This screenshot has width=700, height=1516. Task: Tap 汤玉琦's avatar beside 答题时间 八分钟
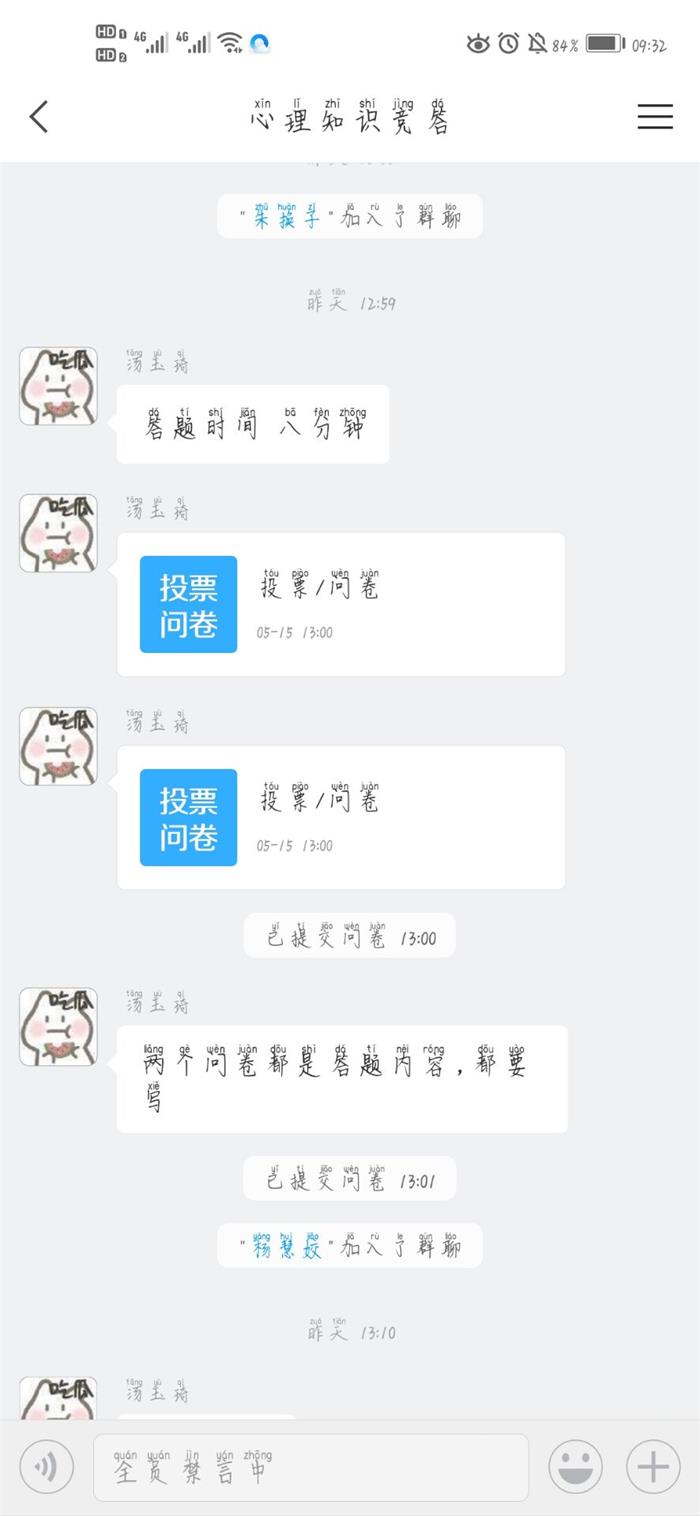(x=58, y=386)
